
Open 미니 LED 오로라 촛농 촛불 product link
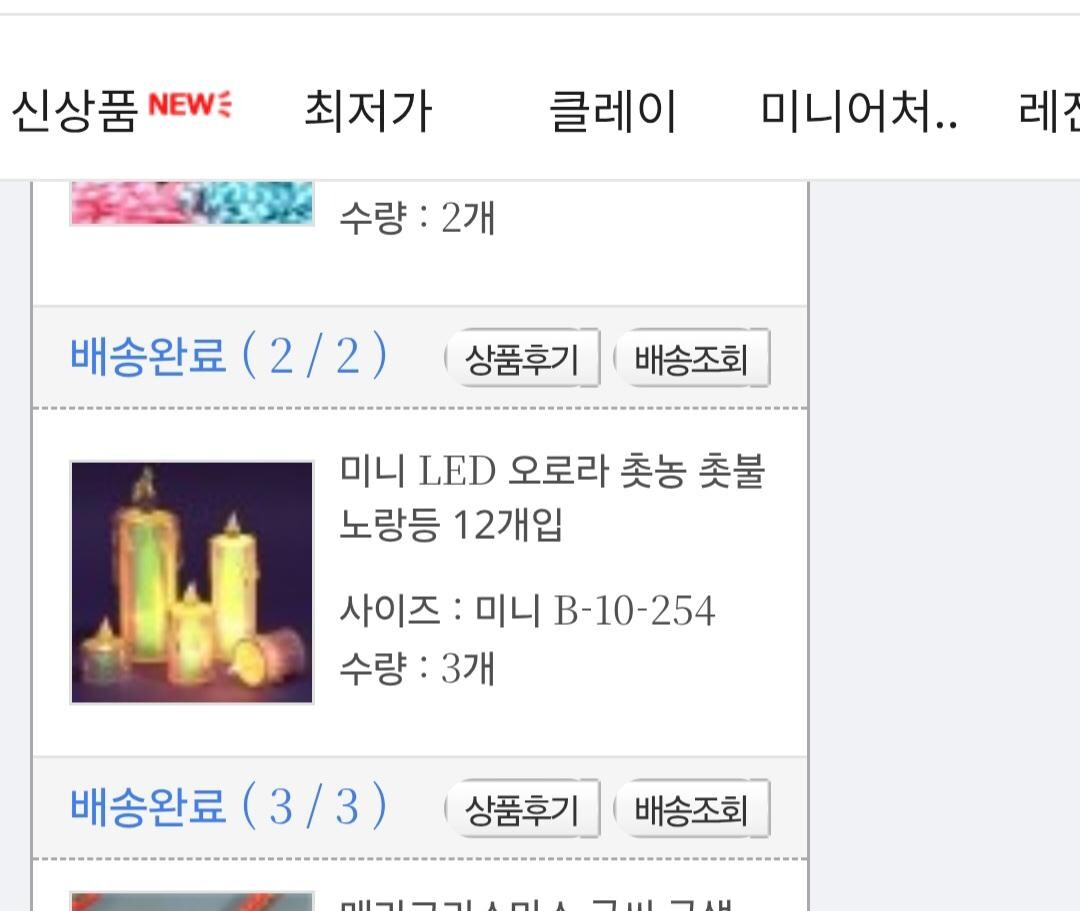click(552, 497)
